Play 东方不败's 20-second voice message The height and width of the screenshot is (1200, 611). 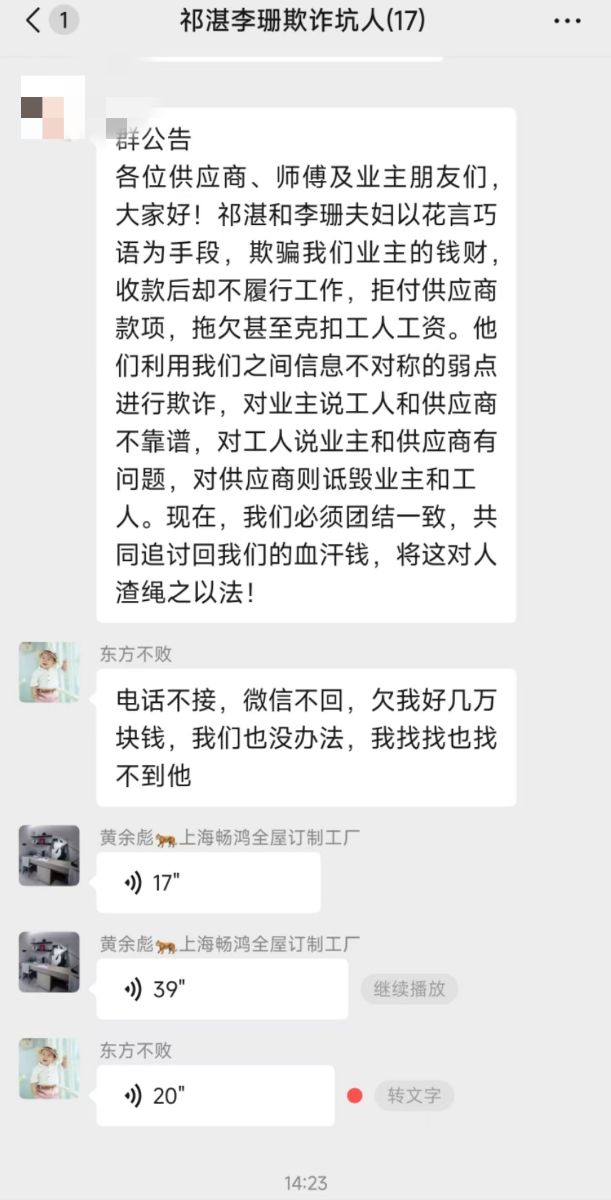point(215,1095)
